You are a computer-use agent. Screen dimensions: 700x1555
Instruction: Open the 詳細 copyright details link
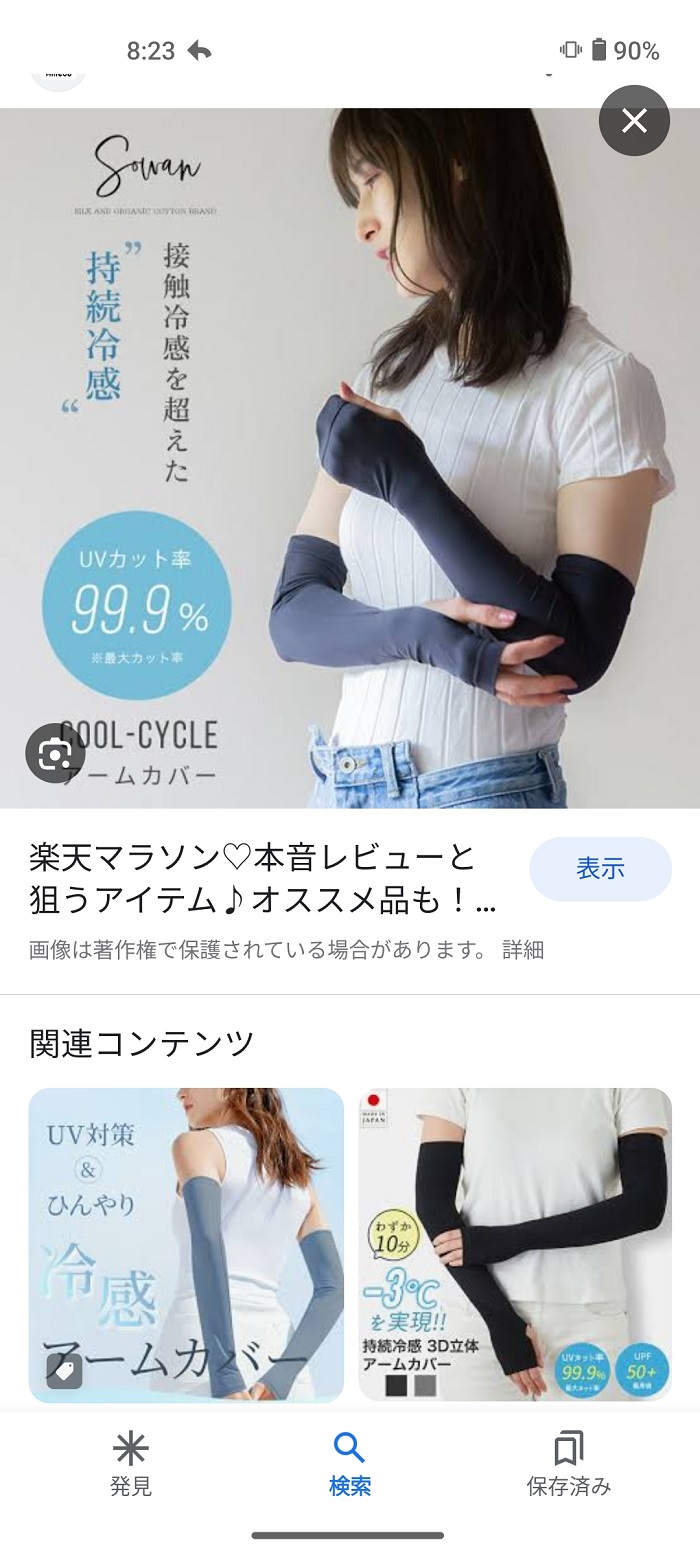[x=523, y=949]
